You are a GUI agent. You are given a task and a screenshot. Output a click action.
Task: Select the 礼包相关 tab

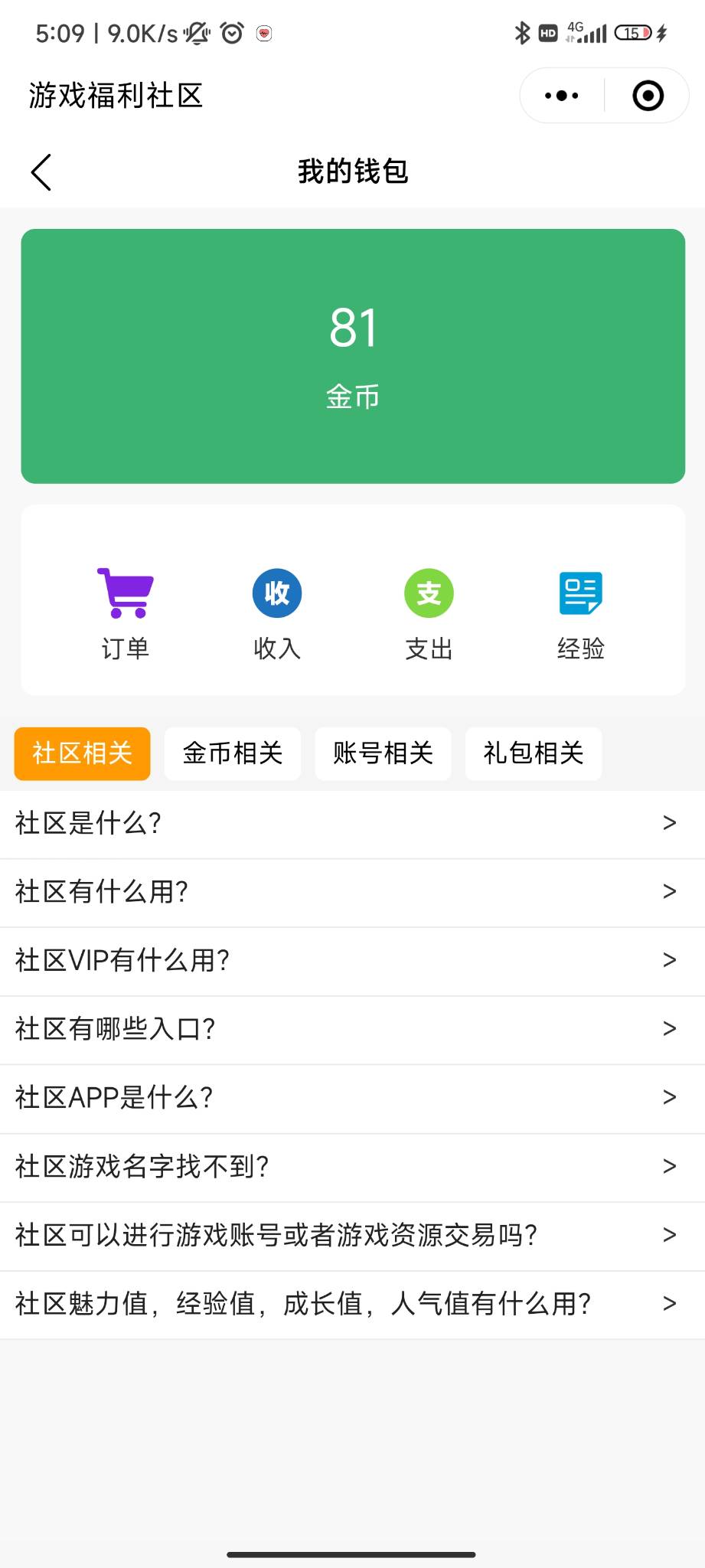click(534, 753)
